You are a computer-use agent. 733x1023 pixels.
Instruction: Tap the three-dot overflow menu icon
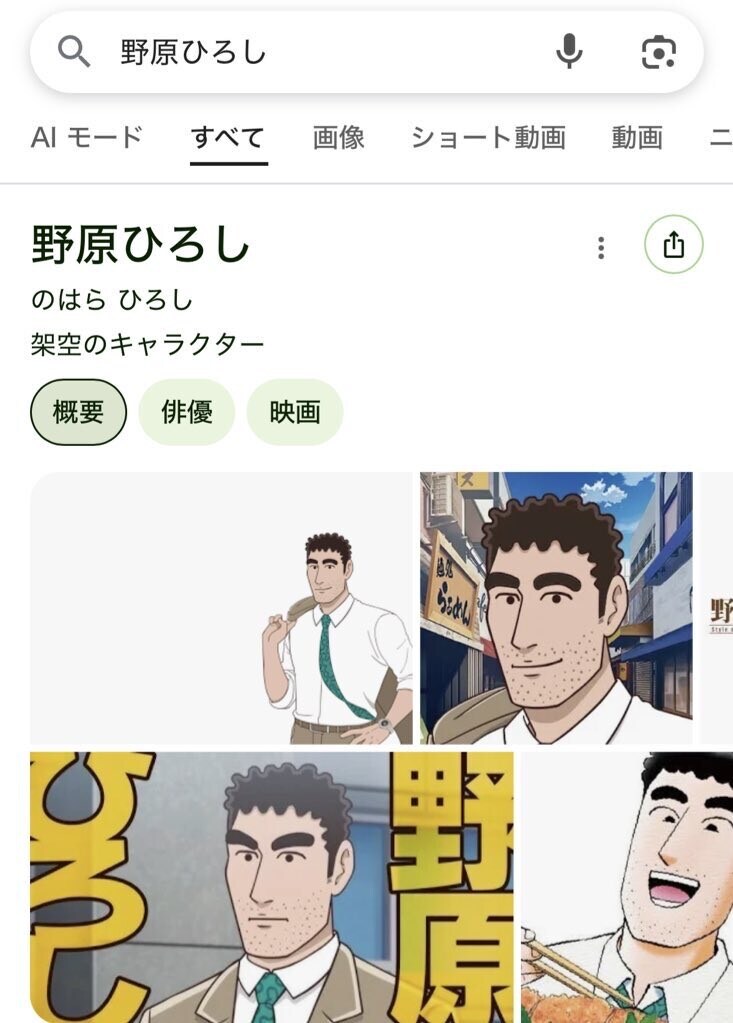[601, 246]
